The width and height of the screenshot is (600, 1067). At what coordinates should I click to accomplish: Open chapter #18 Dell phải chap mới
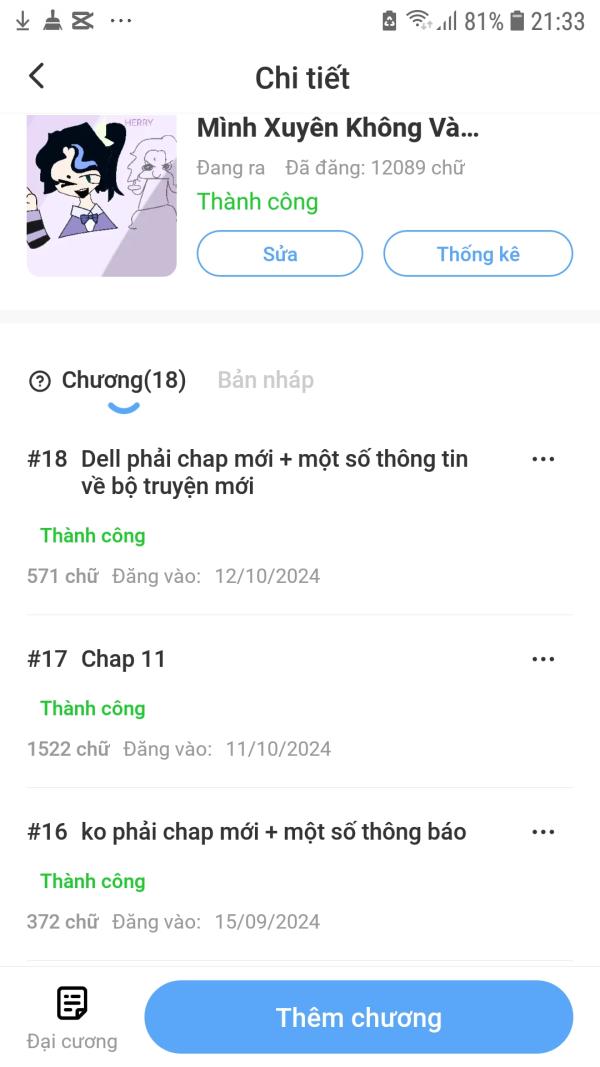pos(274,472)
